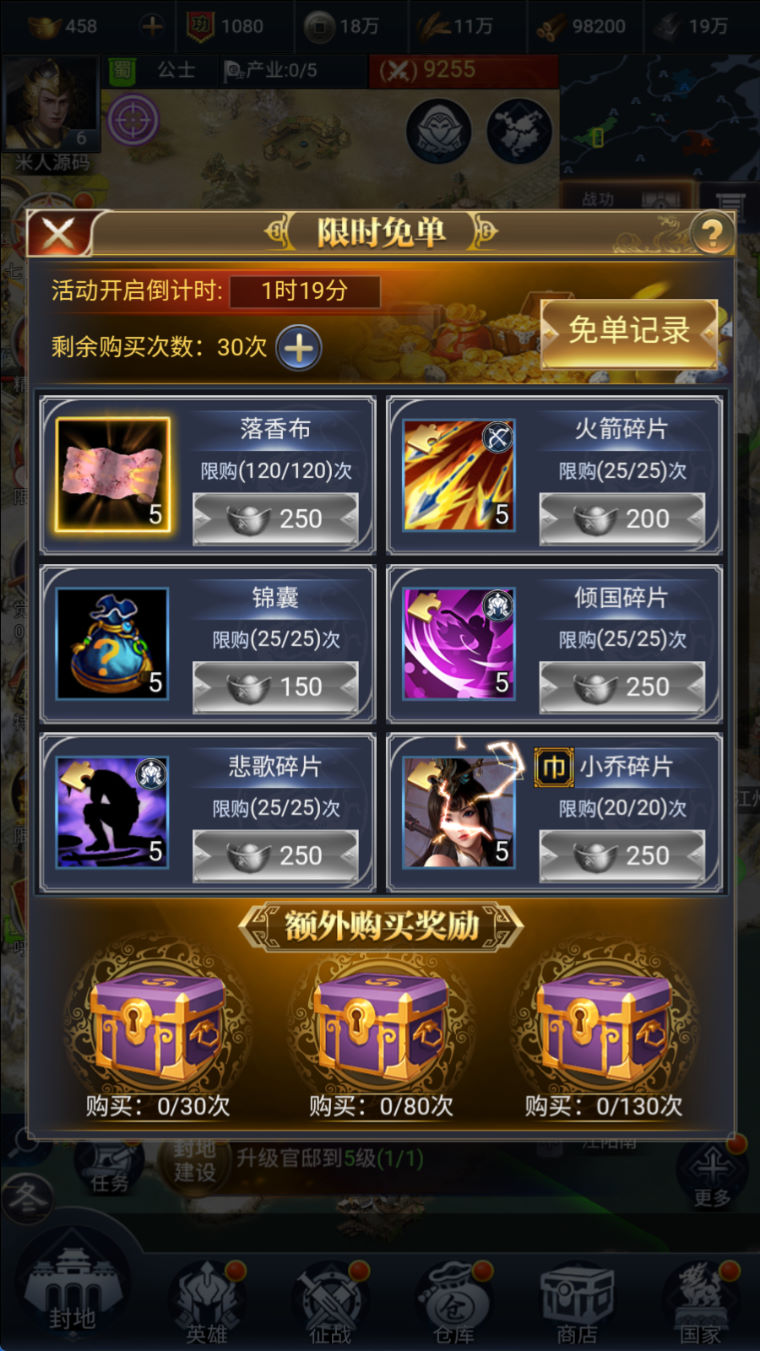Open the 0/80次 reward chest
Screen dimensions: 760x1351
click(x=381, y=1025)
